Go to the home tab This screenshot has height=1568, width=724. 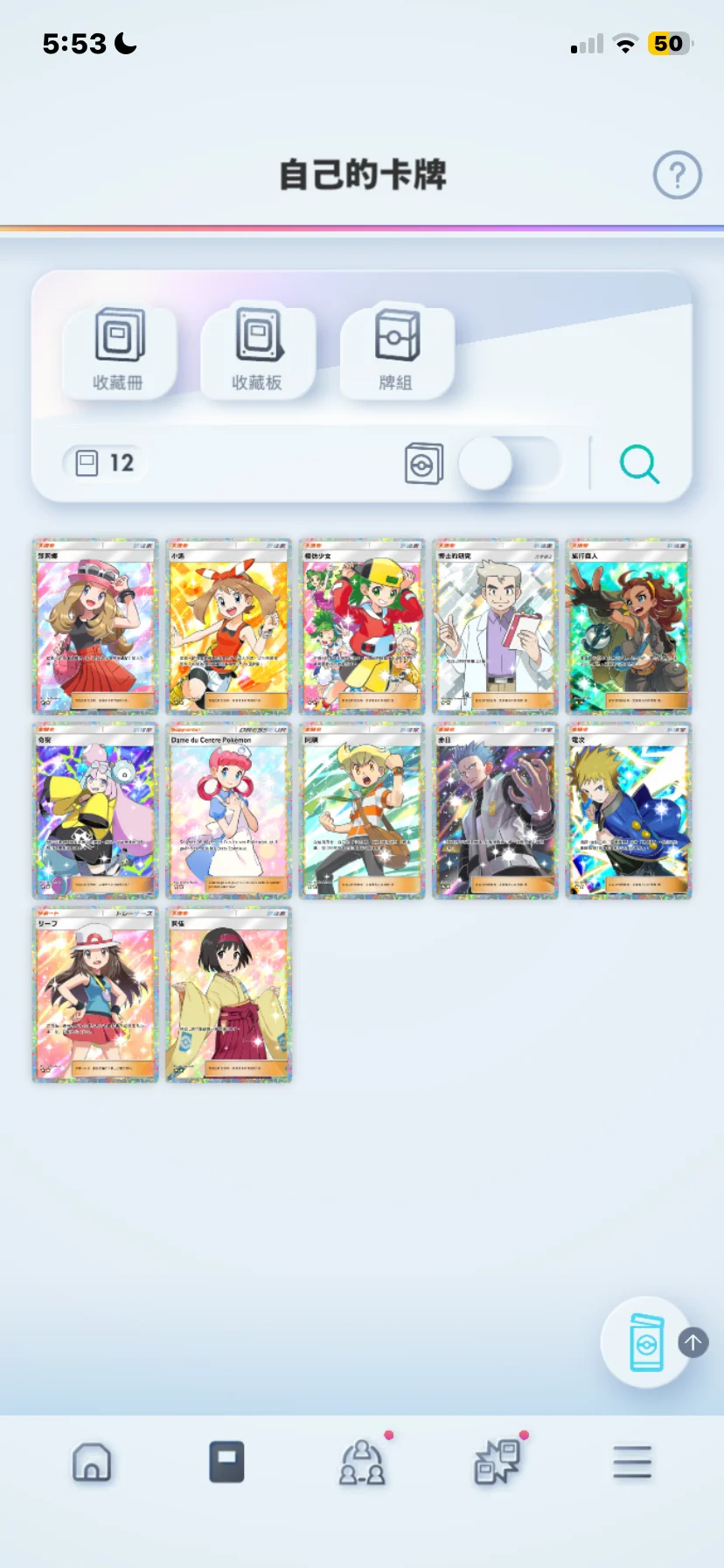pyautogui.click(x=92, y=1462)
